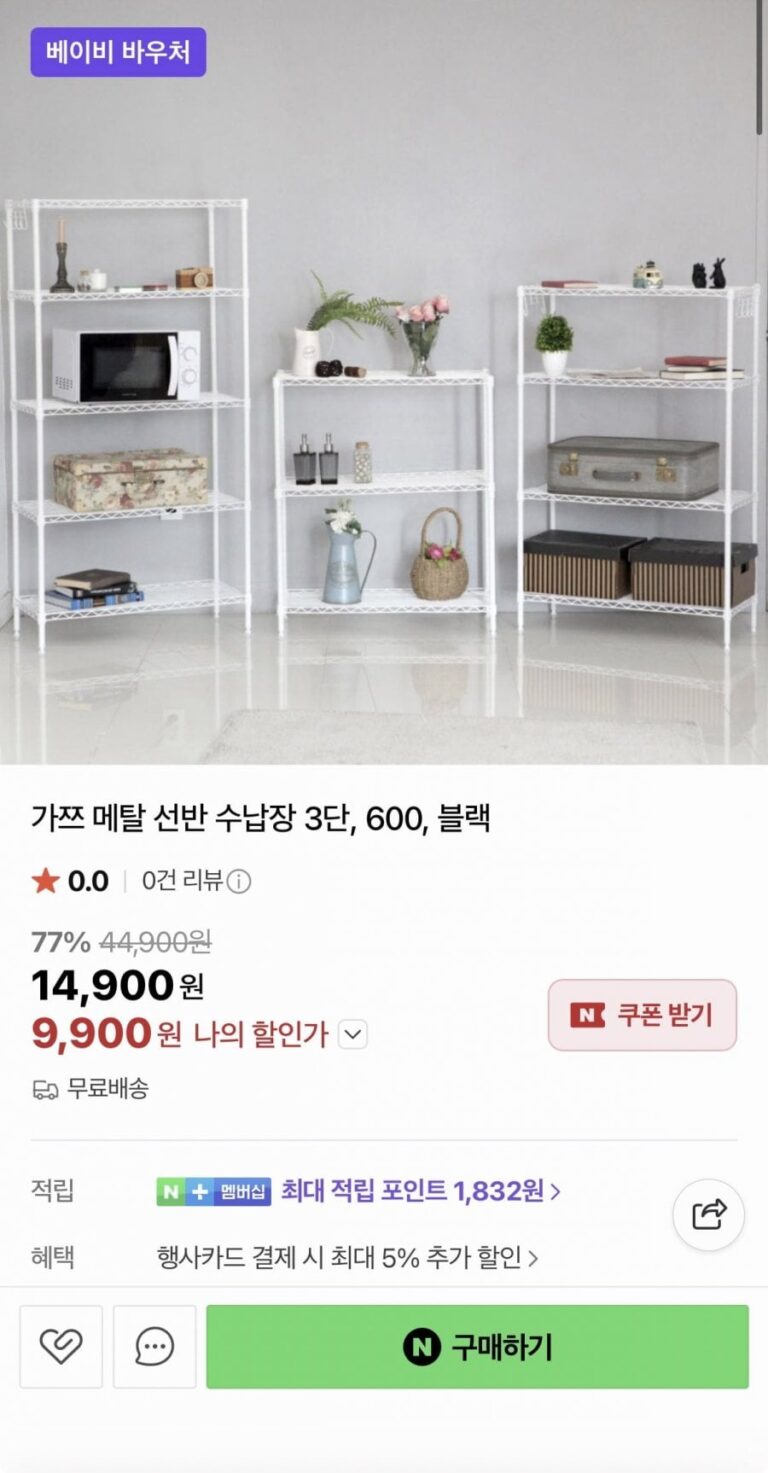768x1473 pixels.
Task: Open the product photo of metal shelves
Action: 384,420
